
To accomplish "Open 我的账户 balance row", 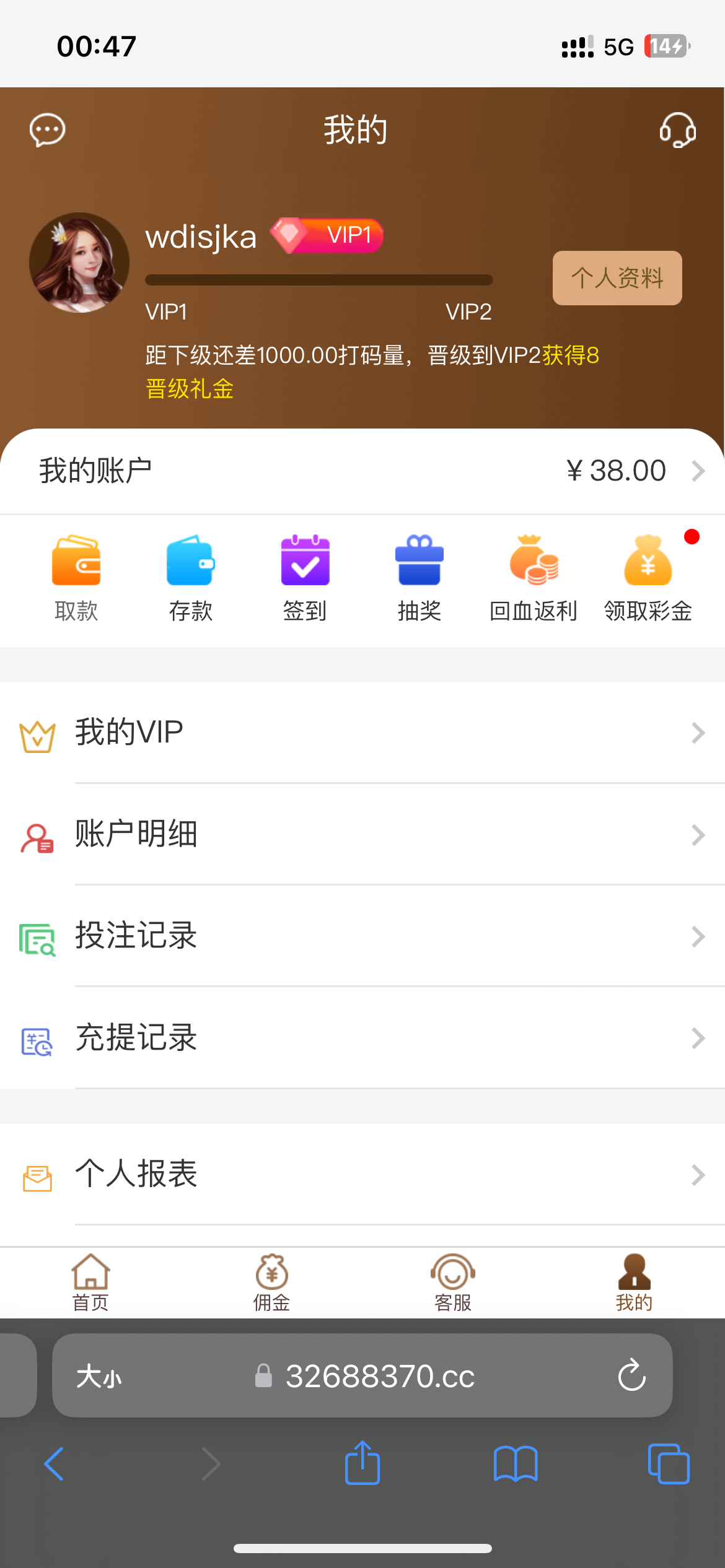I will tap(362, 471).
